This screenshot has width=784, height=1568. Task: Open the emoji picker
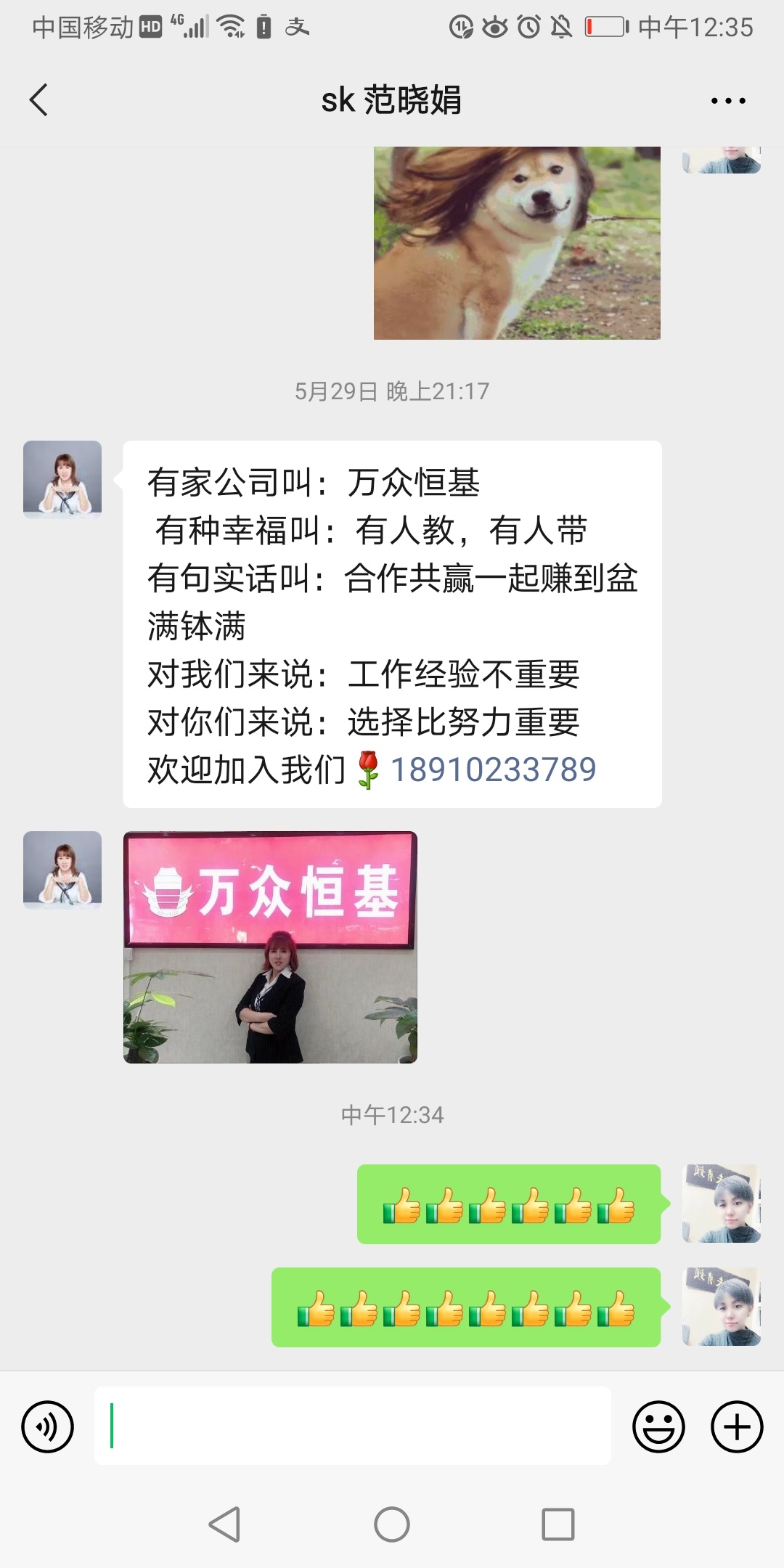[658, 1426]
